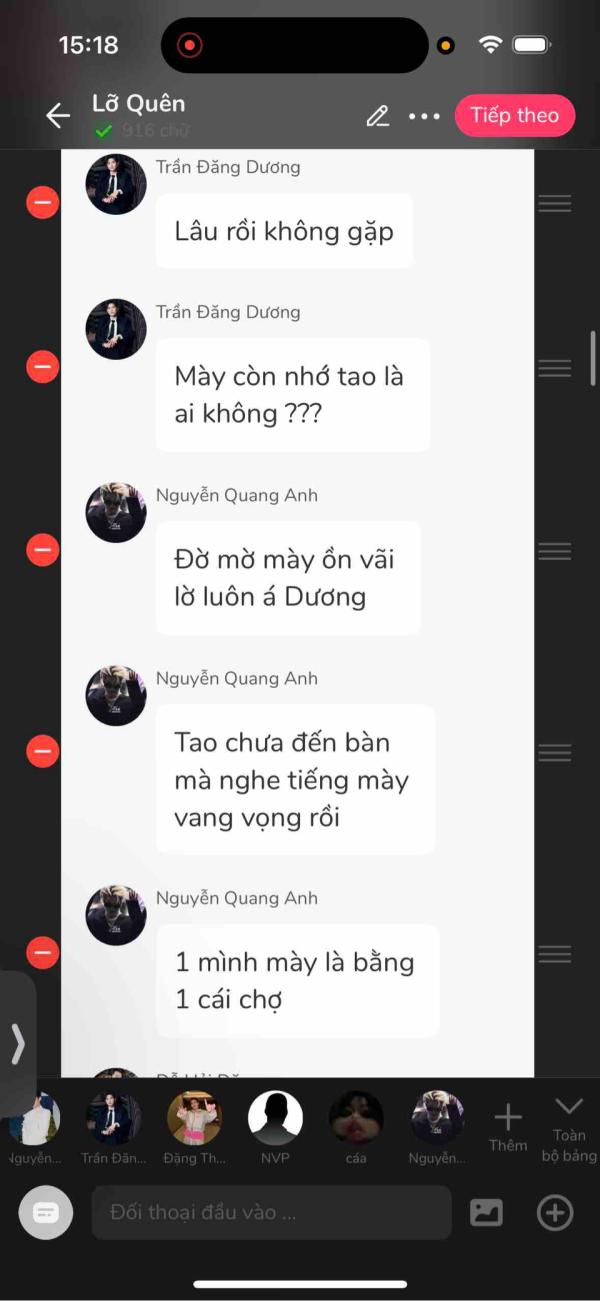The image size is (600, 1301).
Task: Choose the NVP character
Action: click(275, 1127)
